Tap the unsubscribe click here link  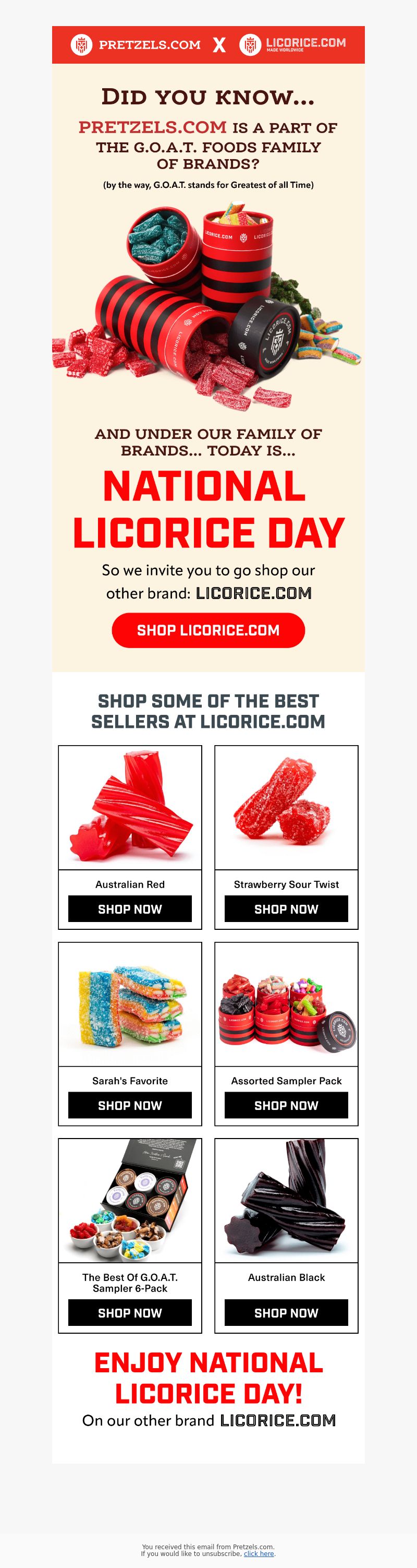(259, 1553)
